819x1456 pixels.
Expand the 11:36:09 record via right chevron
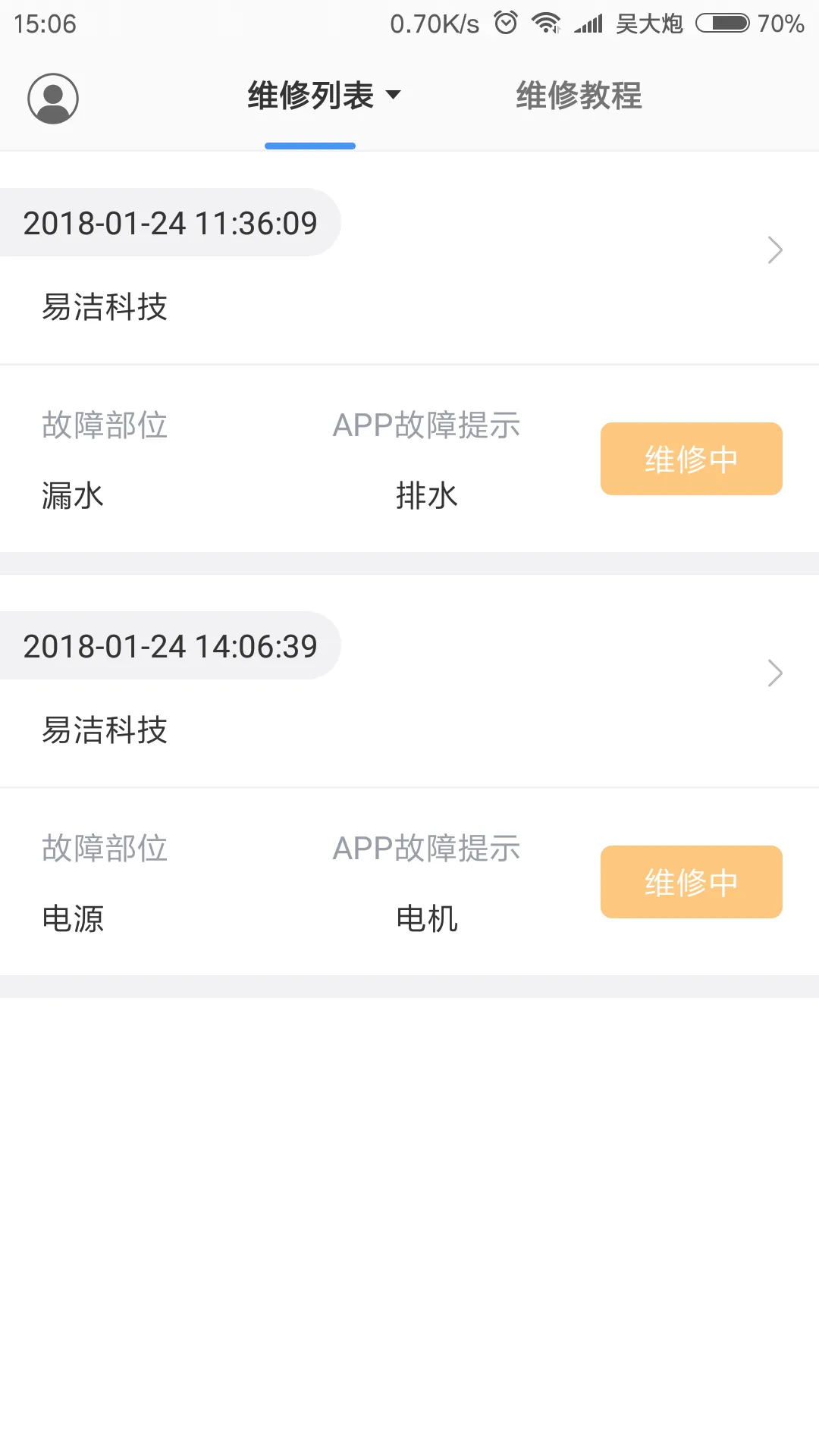tap(774, 249)
